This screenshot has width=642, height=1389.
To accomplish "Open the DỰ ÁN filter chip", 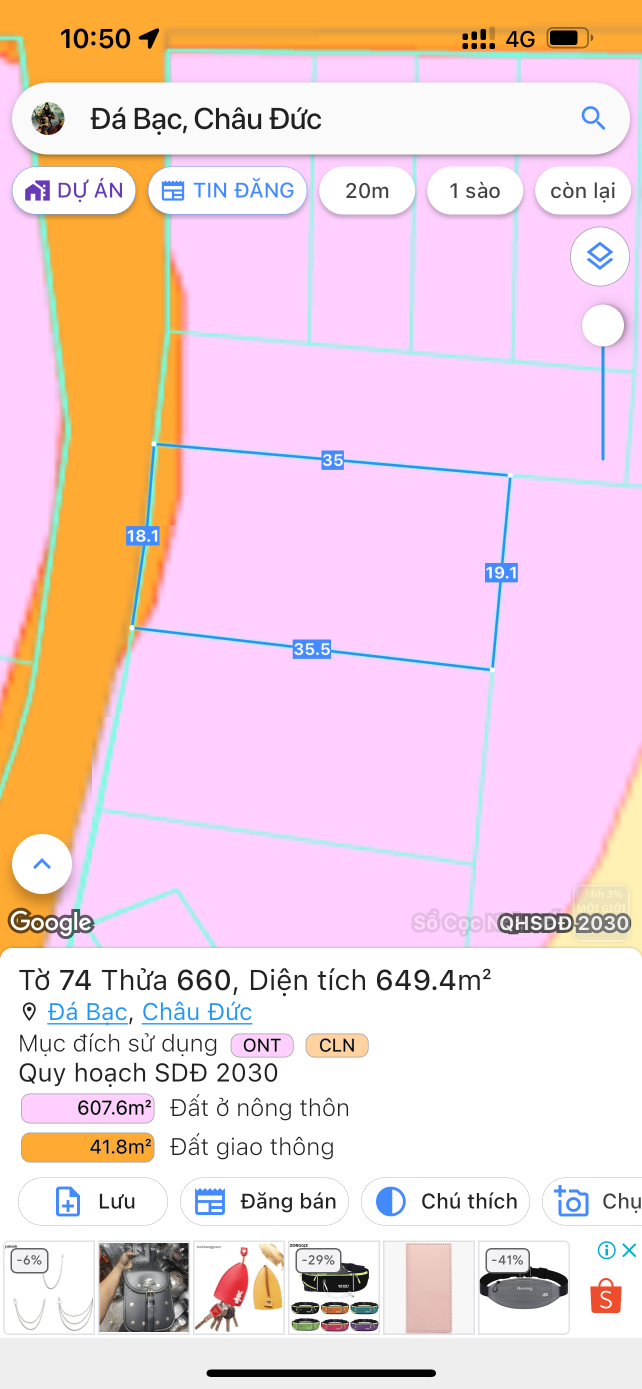I will click(x=74, y=191).
